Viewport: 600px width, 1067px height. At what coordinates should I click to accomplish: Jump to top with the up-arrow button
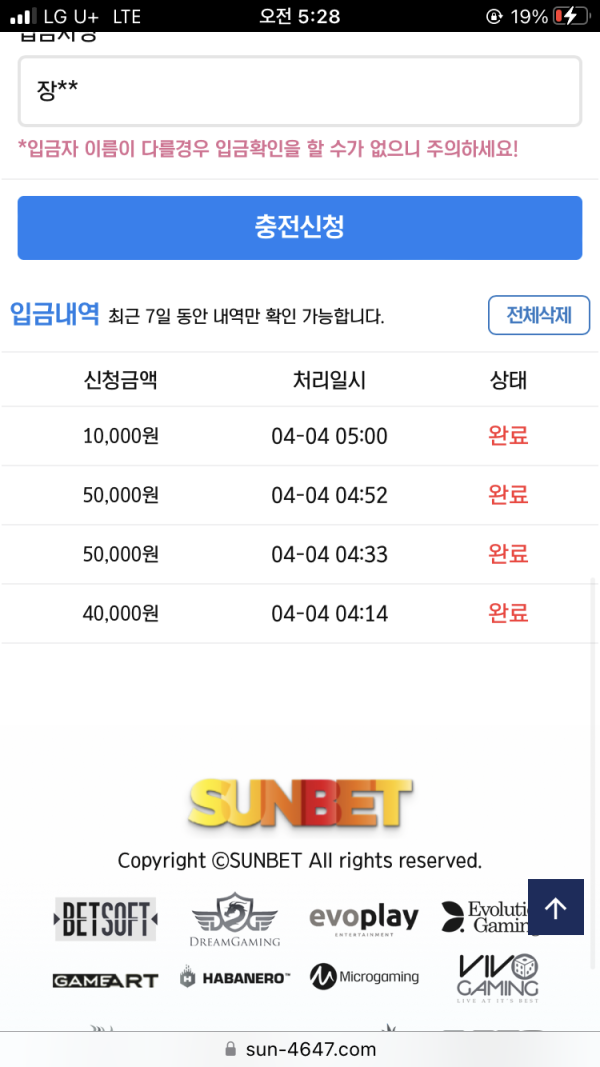(555, 907)
